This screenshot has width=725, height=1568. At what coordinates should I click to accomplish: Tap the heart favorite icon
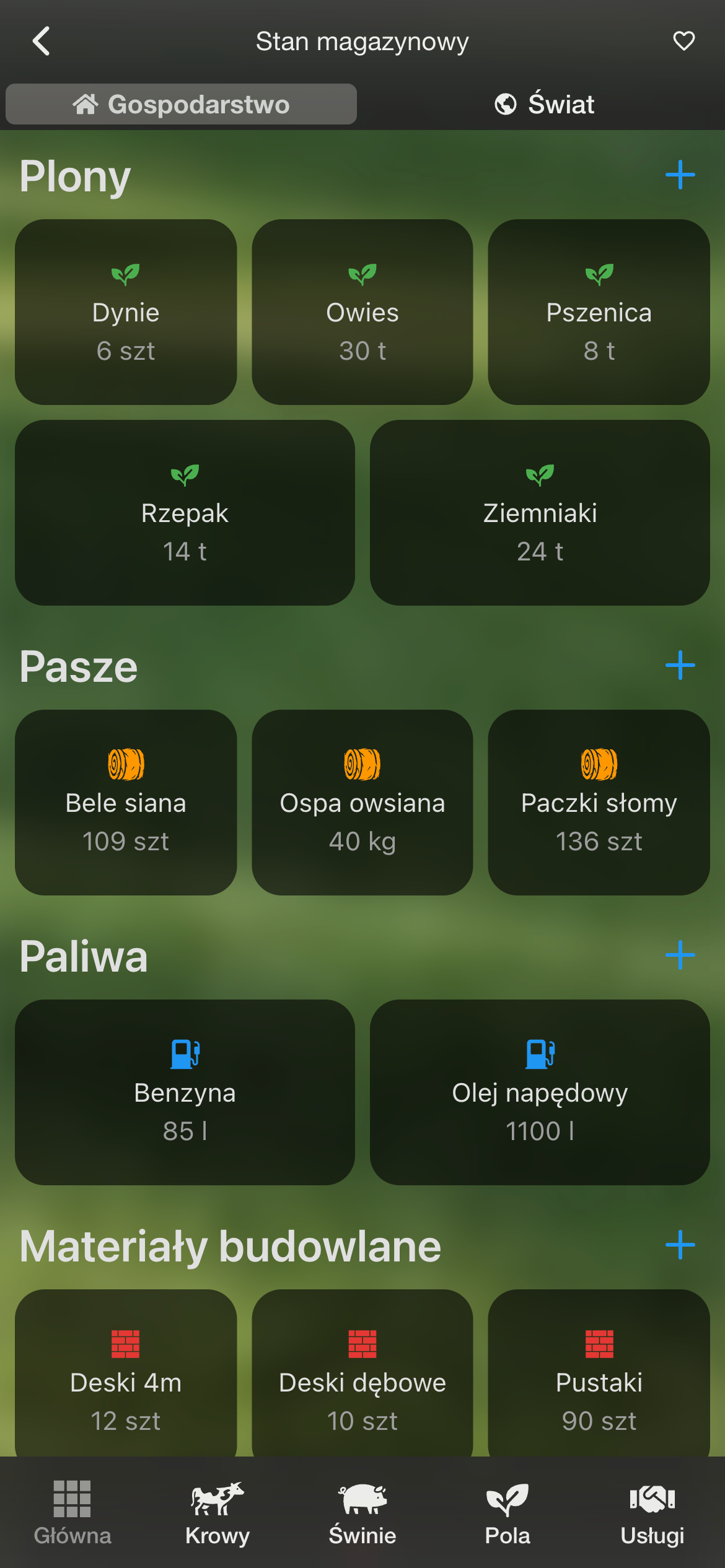[683, 41]
